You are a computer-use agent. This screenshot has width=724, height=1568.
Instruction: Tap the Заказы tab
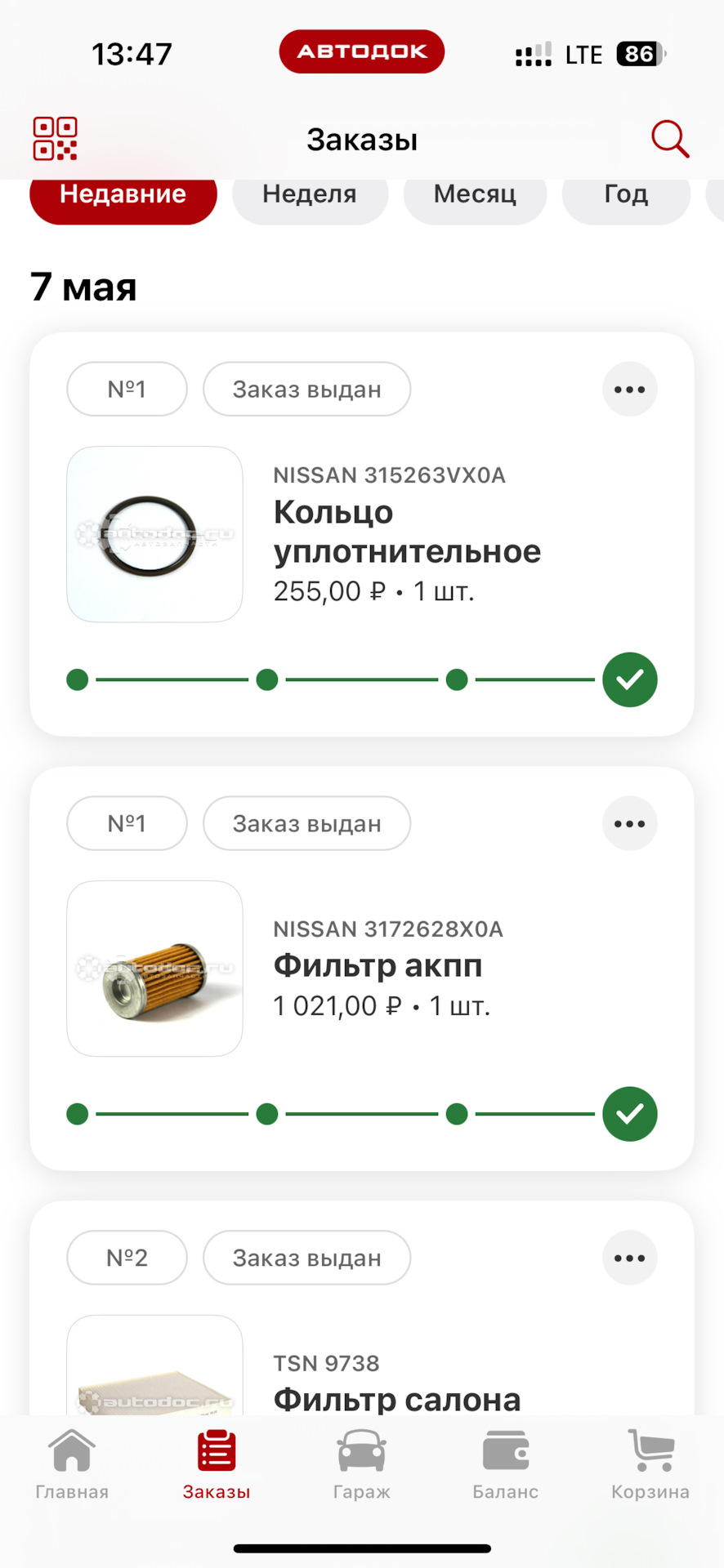(x=217, y=1465)
